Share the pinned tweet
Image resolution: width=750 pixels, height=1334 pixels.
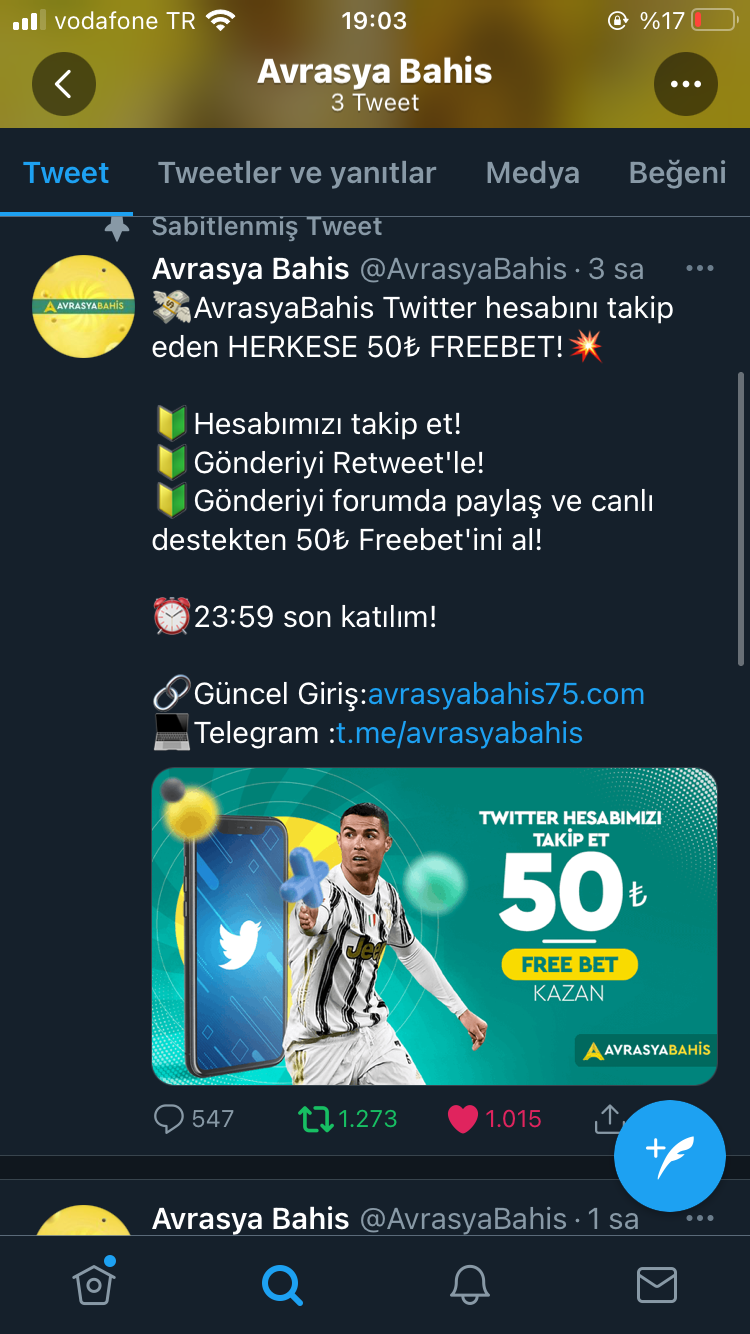click(607, 1119)
